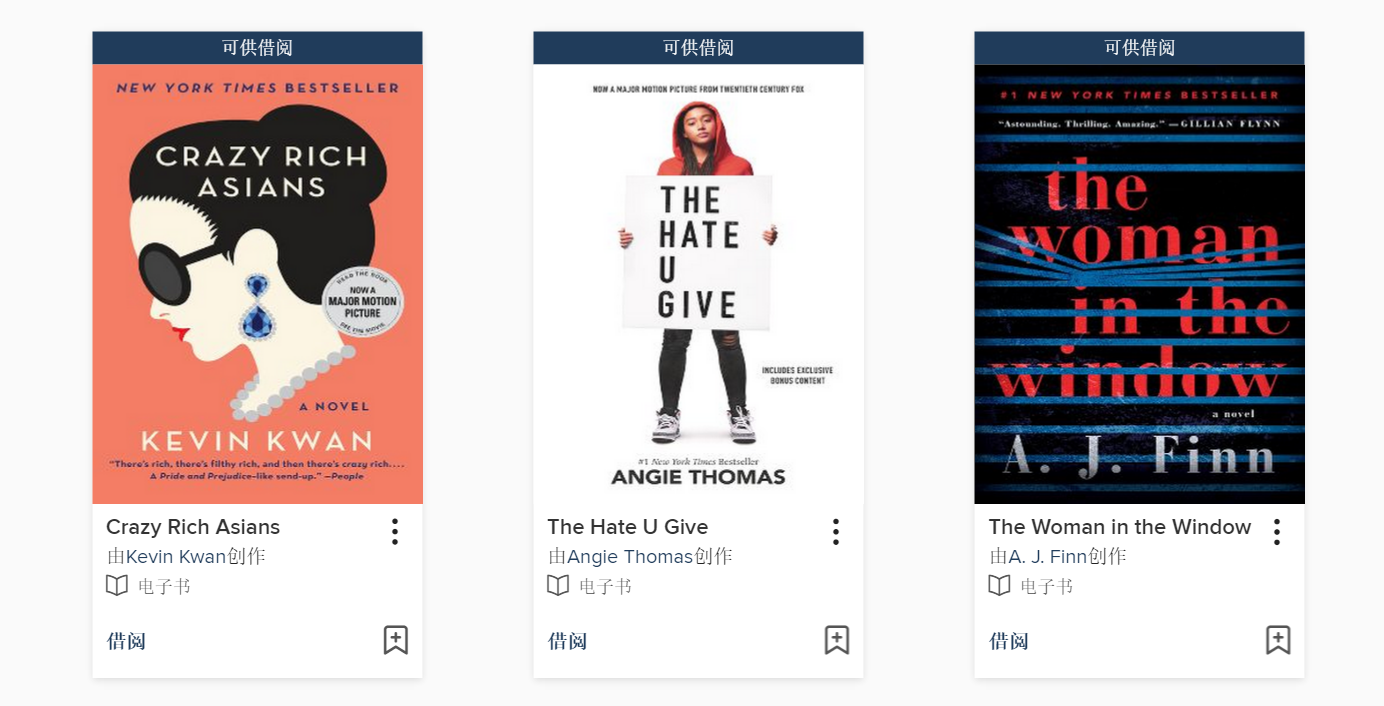Open The Woman in the Window title link

(x=1119, y=527)
